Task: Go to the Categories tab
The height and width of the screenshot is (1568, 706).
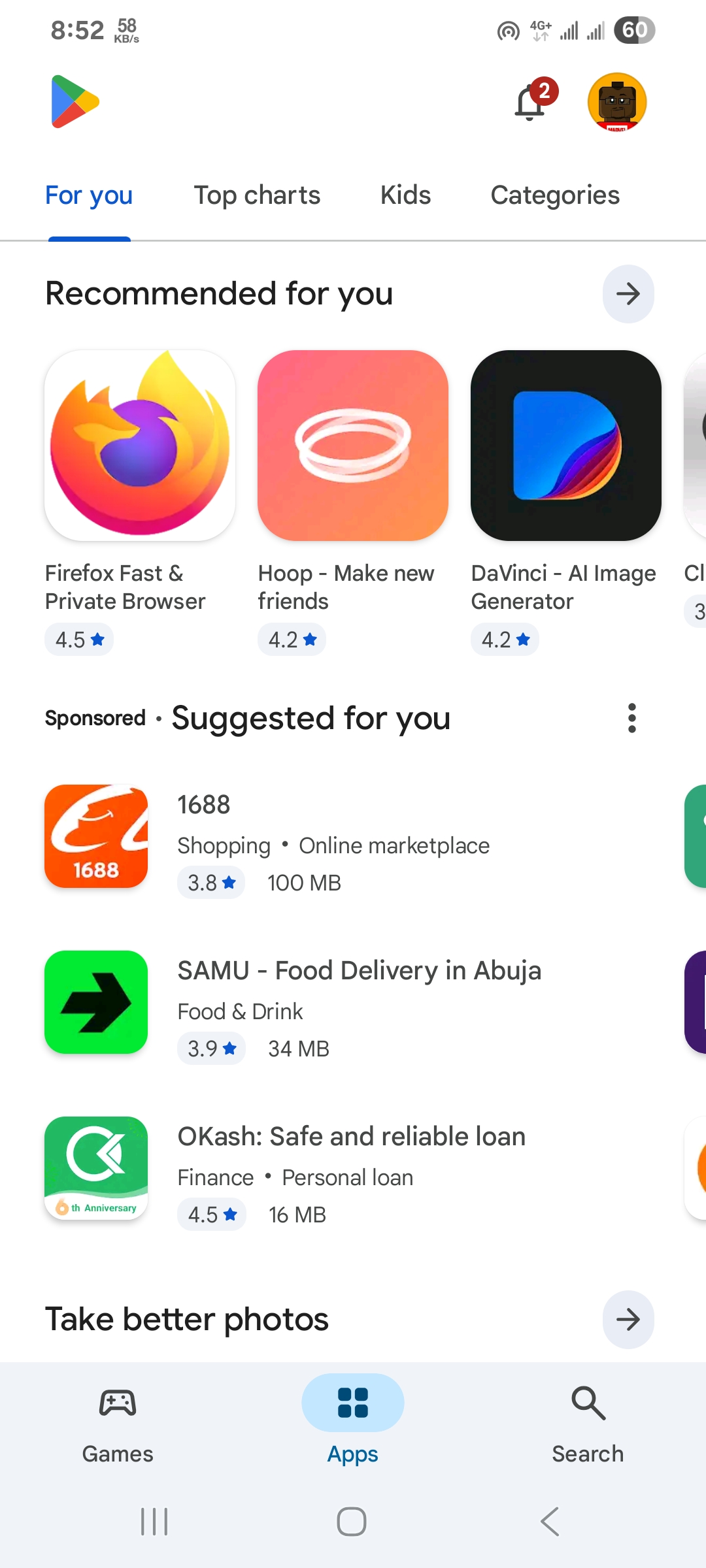Action: (x=555, y=195)
